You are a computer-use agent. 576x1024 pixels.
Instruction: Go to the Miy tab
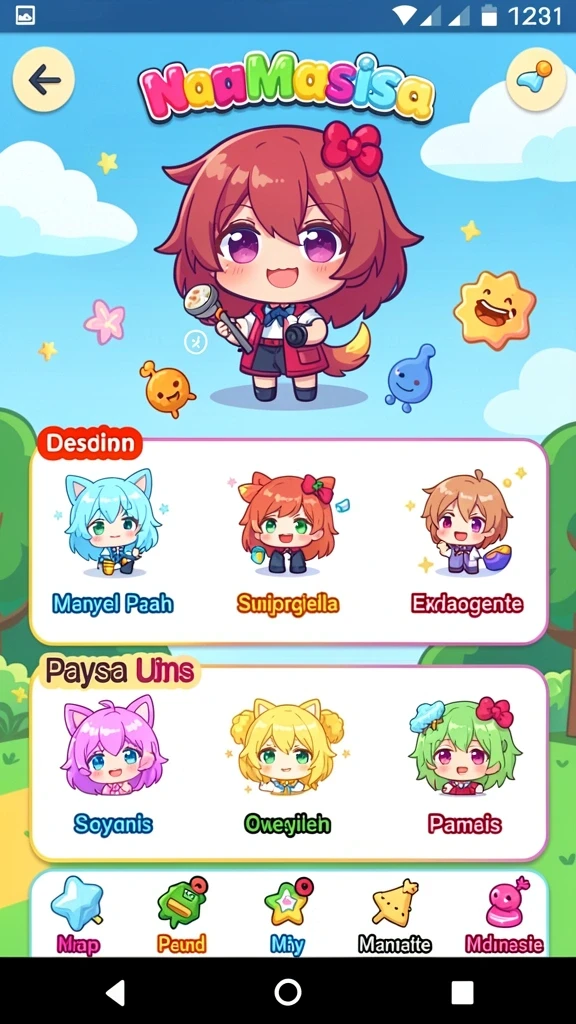pos(288,916)
